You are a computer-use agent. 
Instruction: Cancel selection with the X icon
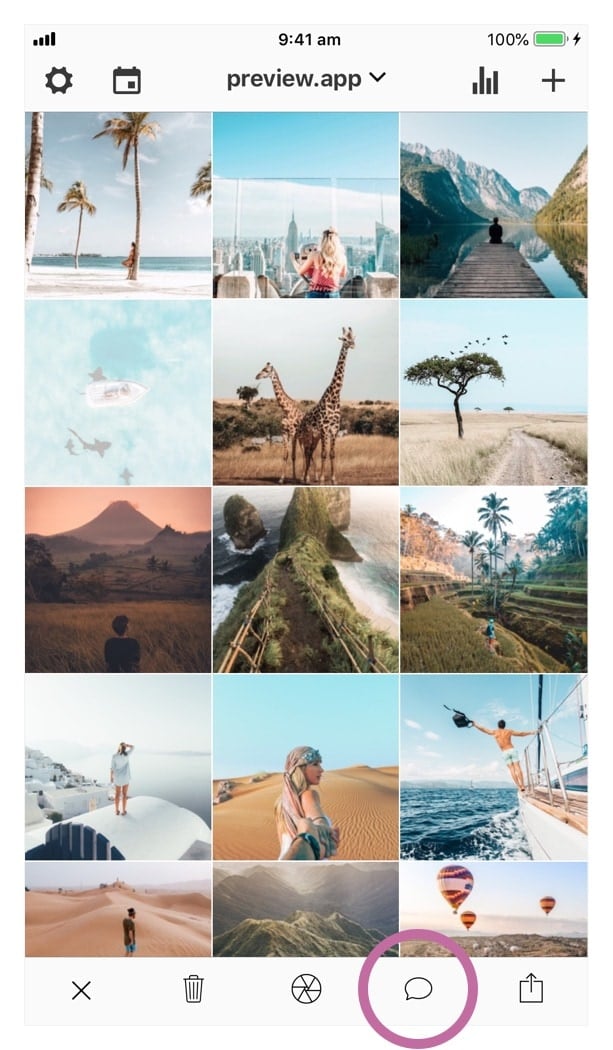(x=81, y=990)
